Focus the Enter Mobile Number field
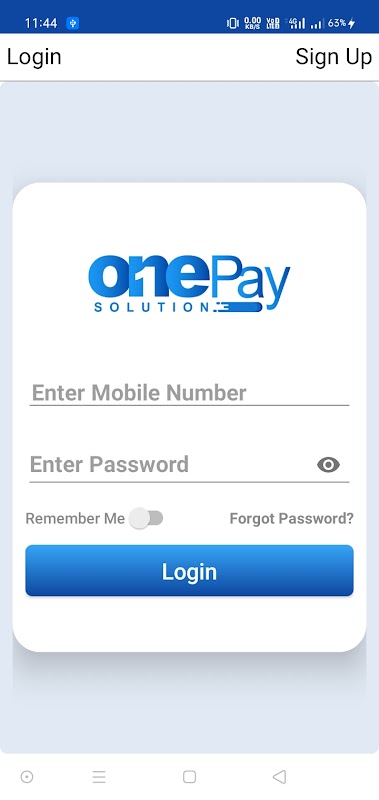 tap(189, 393)
